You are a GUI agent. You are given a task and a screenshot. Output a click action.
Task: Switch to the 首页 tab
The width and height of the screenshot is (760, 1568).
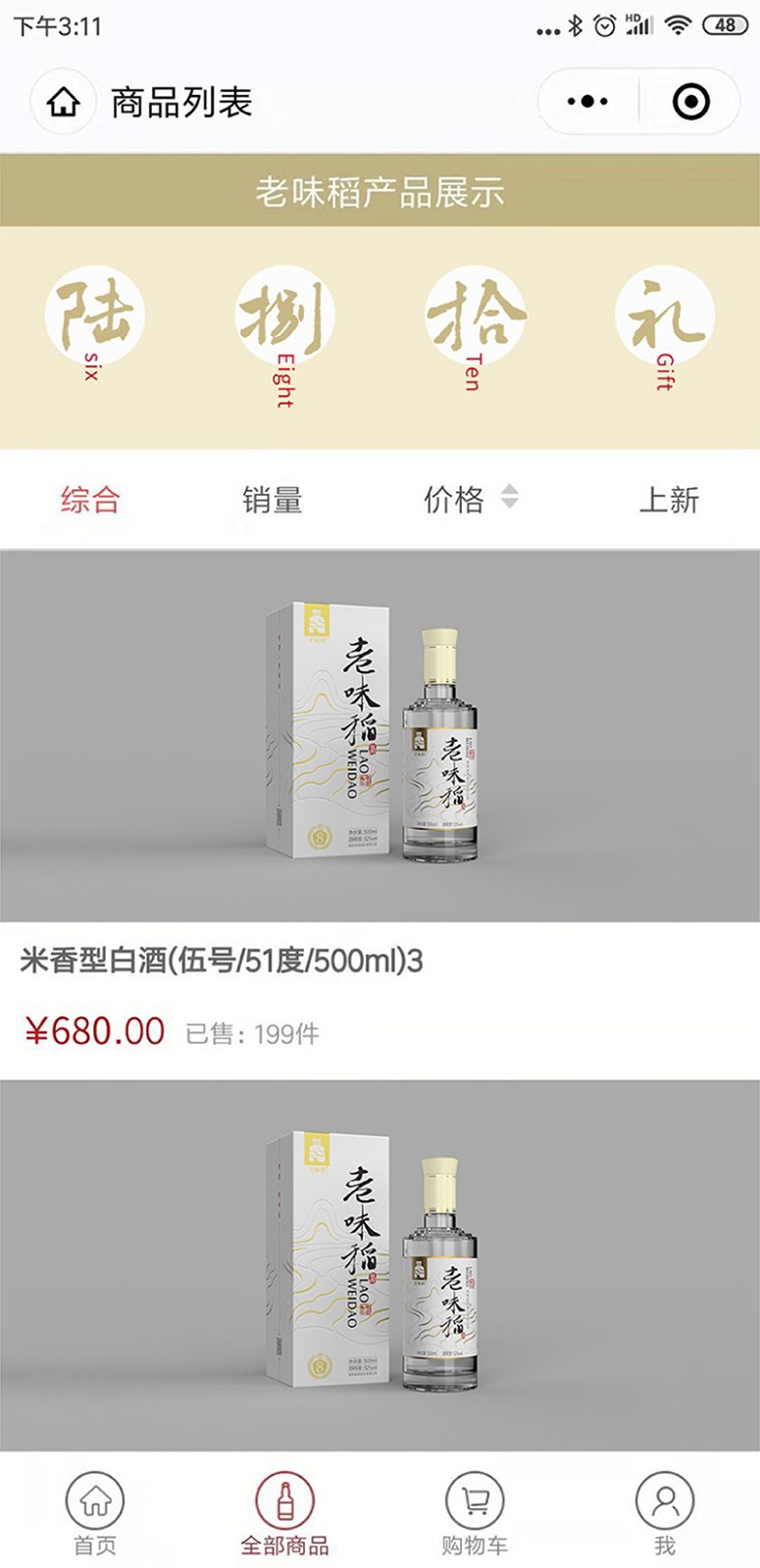coord(95,1514)
